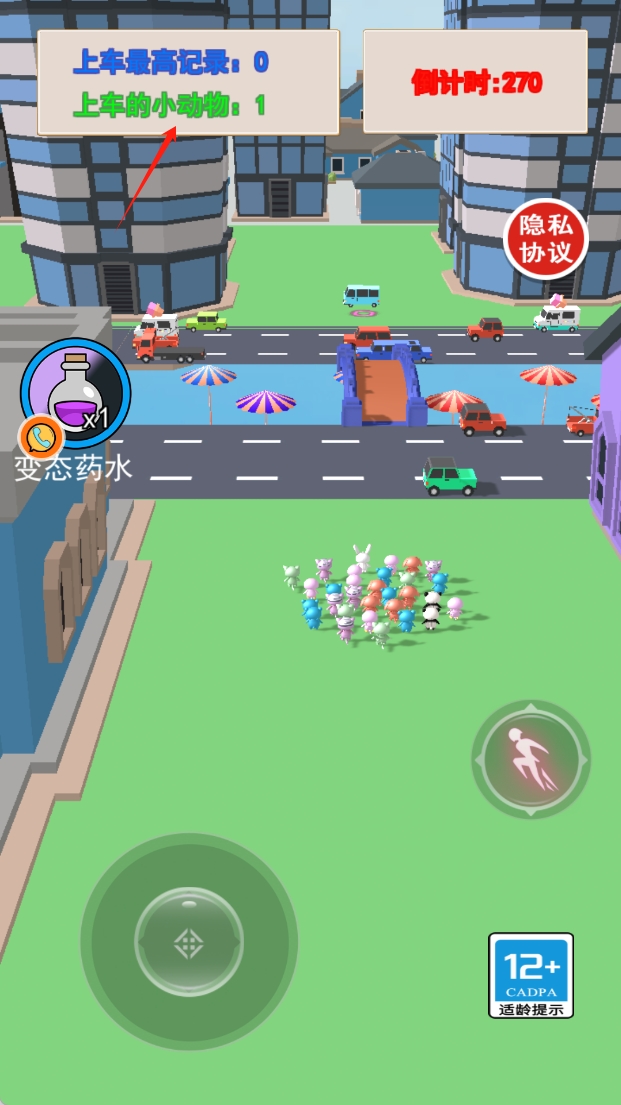Tap the virtual joystick control

[189, 941]
